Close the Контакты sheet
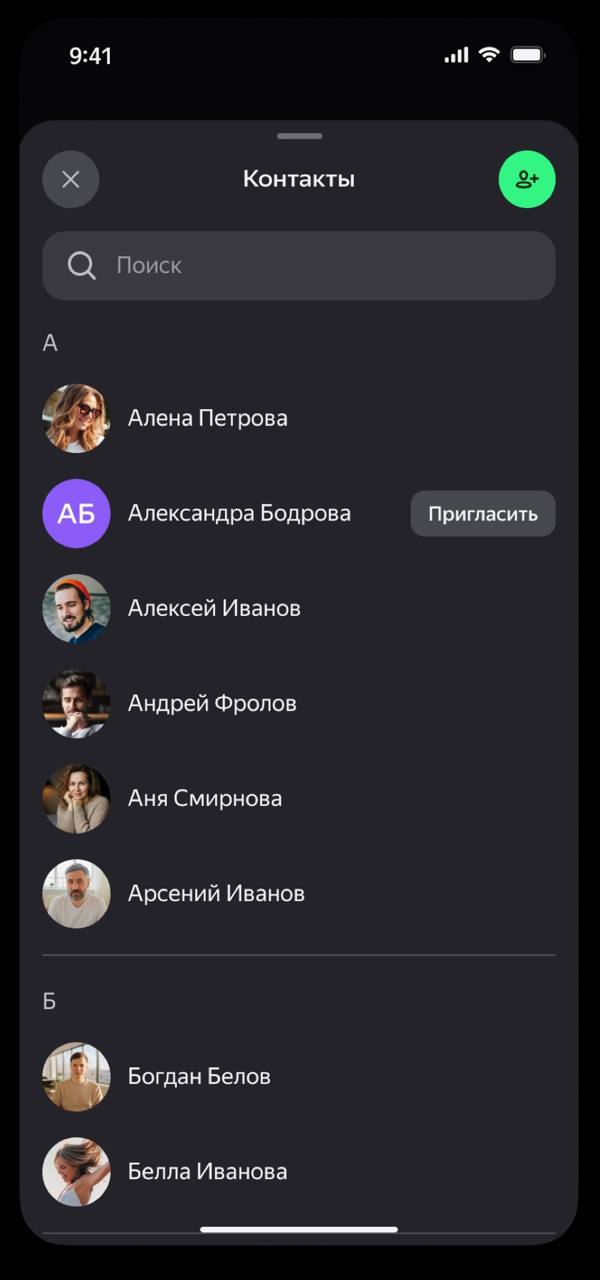 click(71, 180)
